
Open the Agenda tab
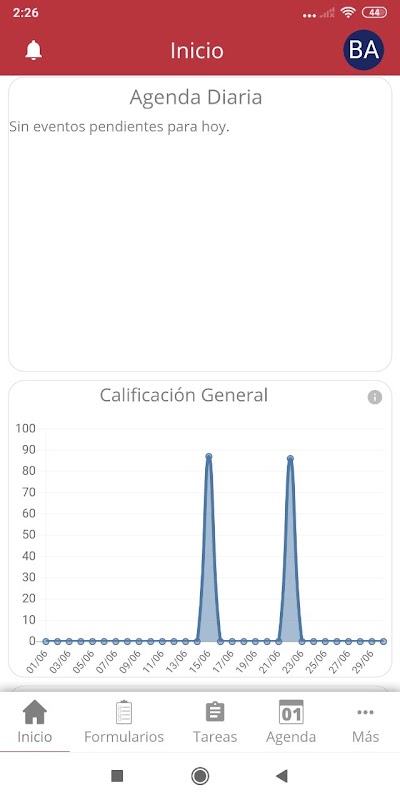click(291, 722)
